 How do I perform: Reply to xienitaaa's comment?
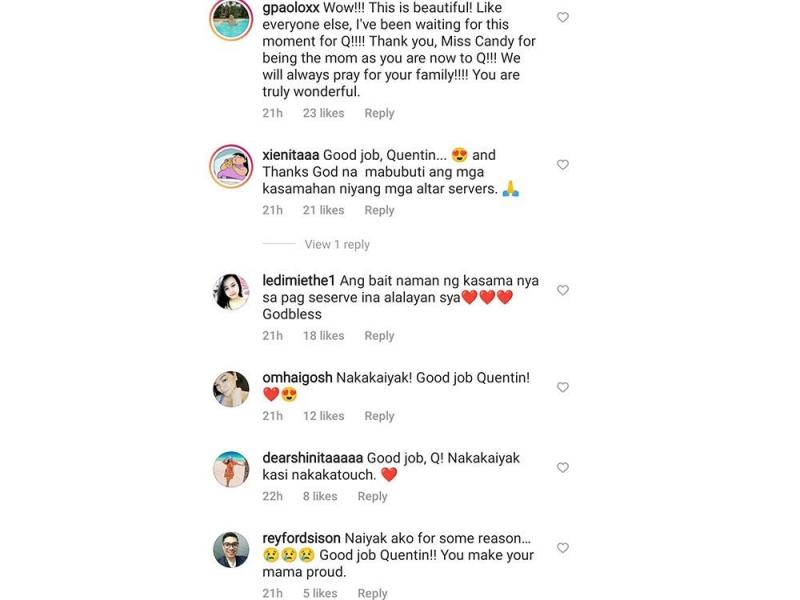[379, 211]
